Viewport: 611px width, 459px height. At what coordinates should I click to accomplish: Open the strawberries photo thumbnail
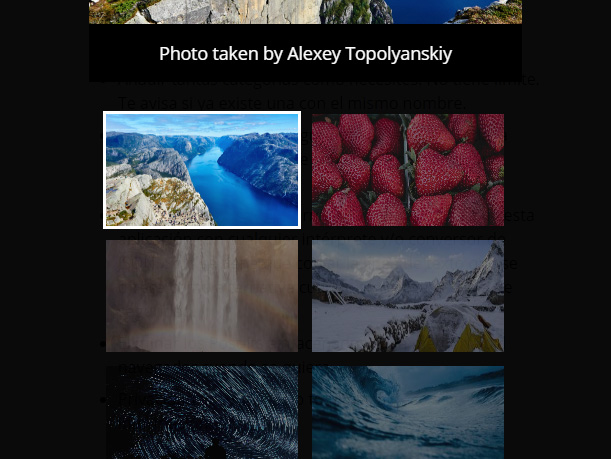click(407, 170)
